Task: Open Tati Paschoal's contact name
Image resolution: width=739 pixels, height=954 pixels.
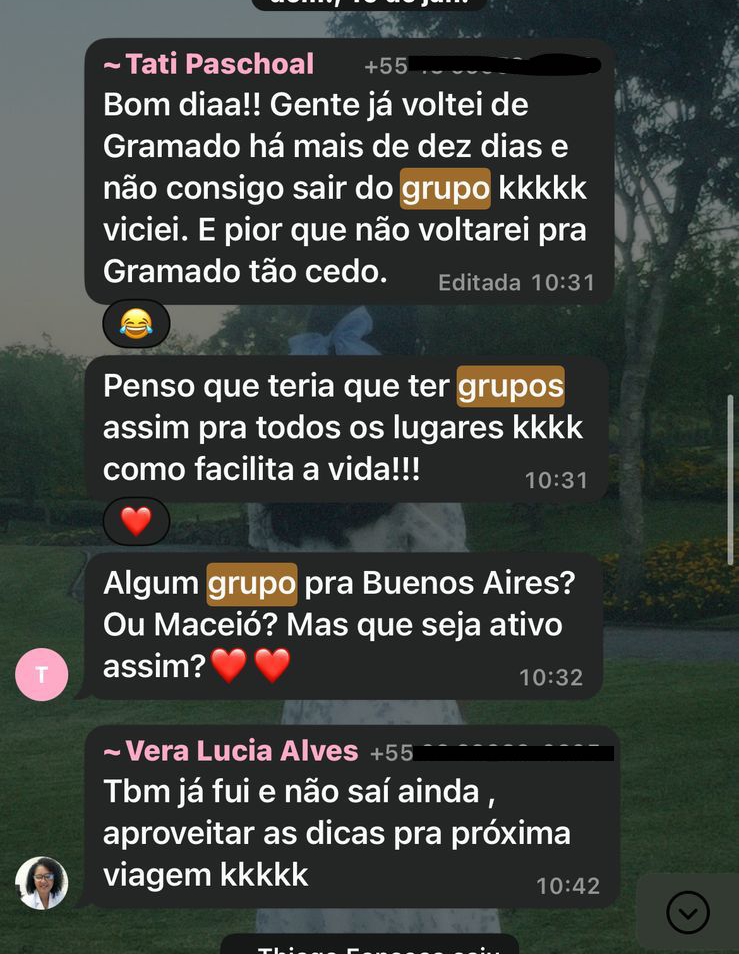Action: (209, 65)
